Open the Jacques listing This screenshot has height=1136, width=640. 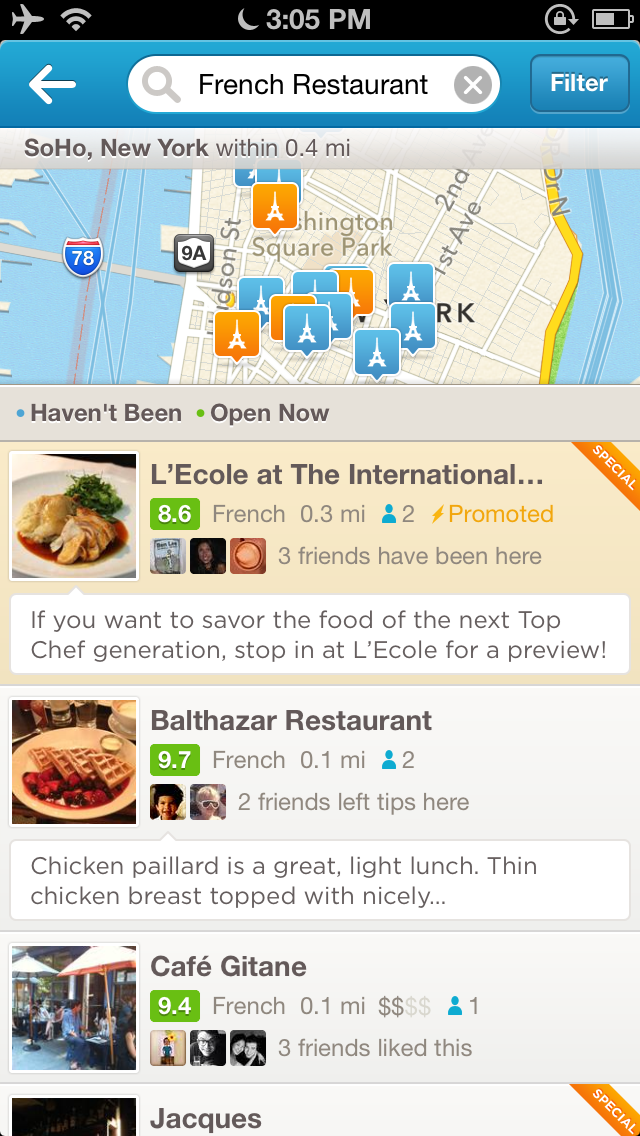coord(206,1119)
